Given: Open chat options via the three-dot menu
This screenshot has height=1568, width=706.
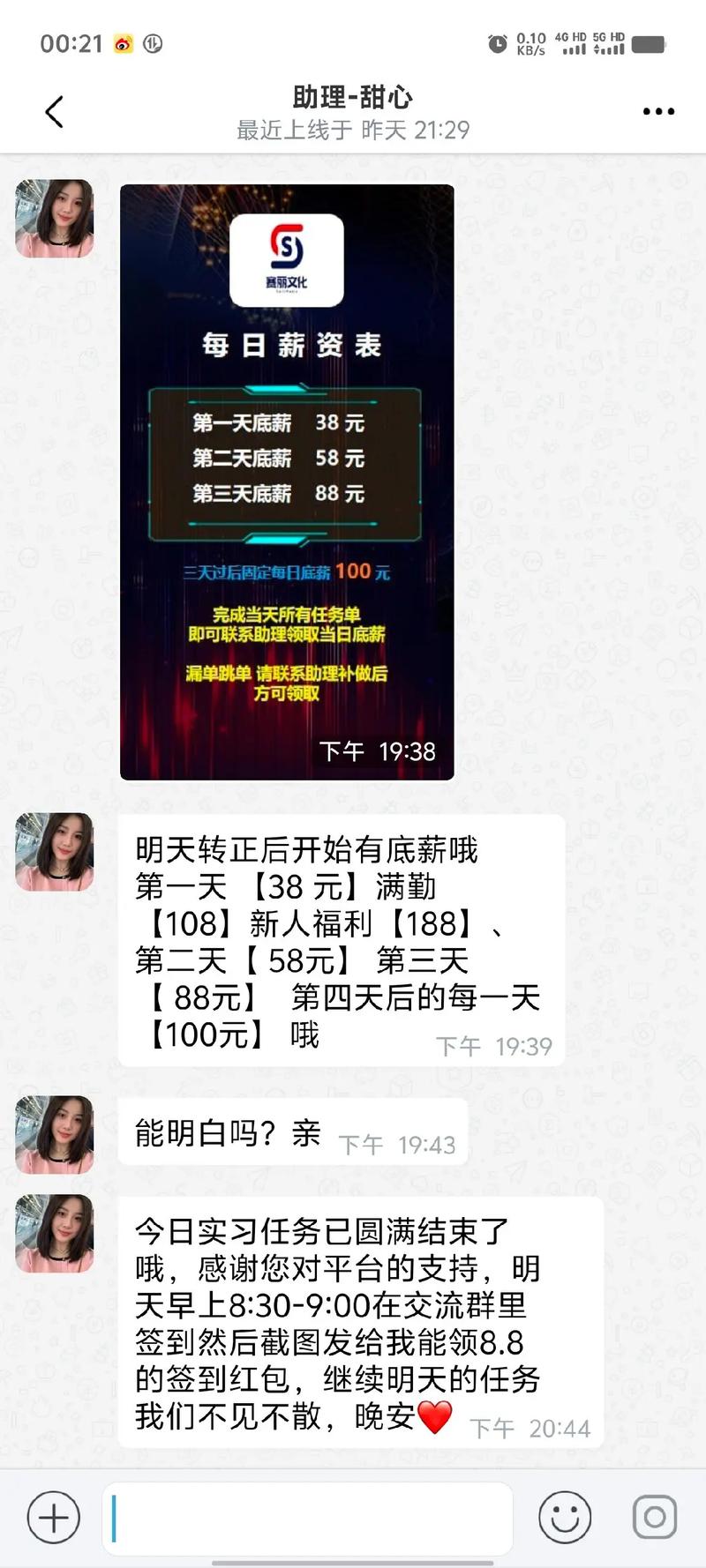Looking at the screenshot, I should point(656,112).
